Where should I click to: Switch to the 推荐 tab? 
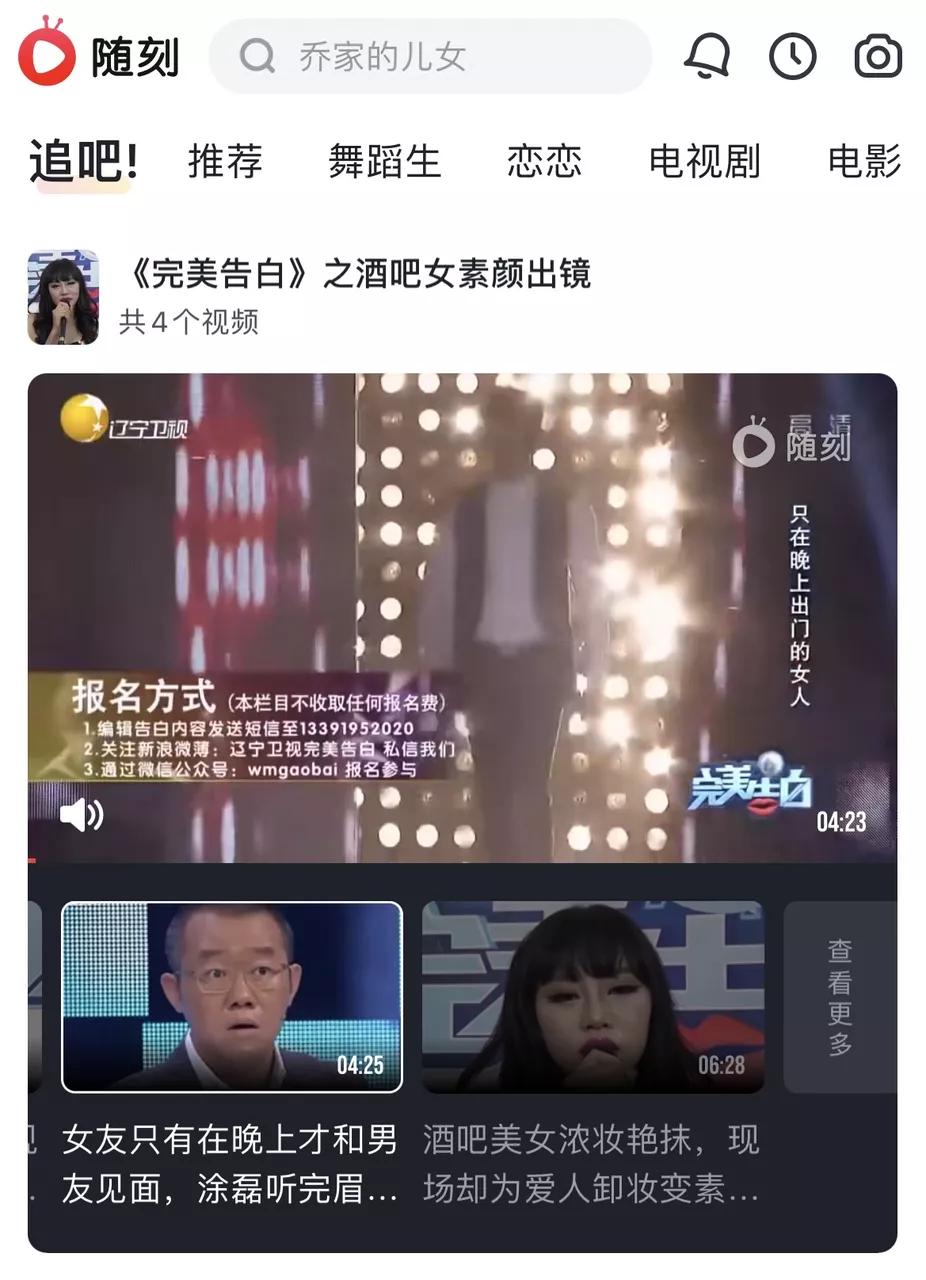225,161
